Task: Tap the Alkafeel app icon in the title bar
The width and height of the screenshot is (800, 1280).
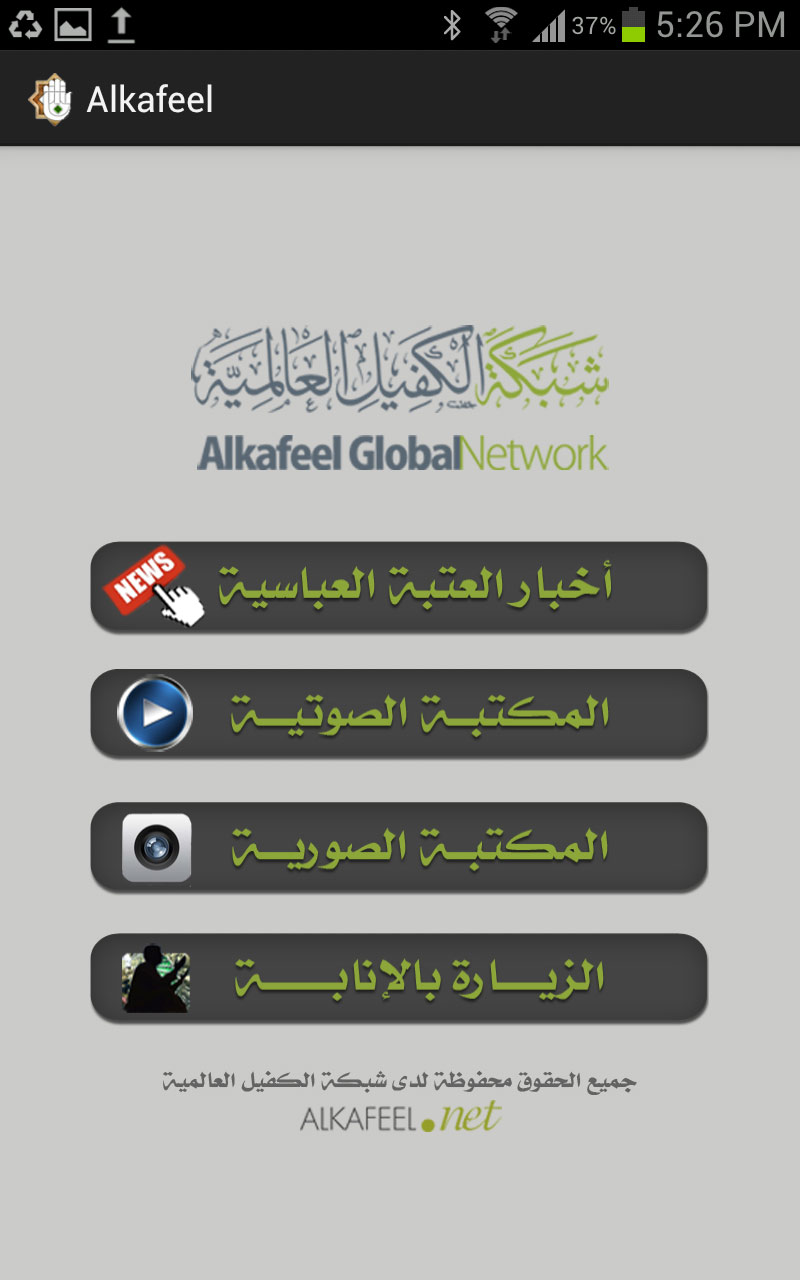Action: pyautogui.click(x=50, y=99)
